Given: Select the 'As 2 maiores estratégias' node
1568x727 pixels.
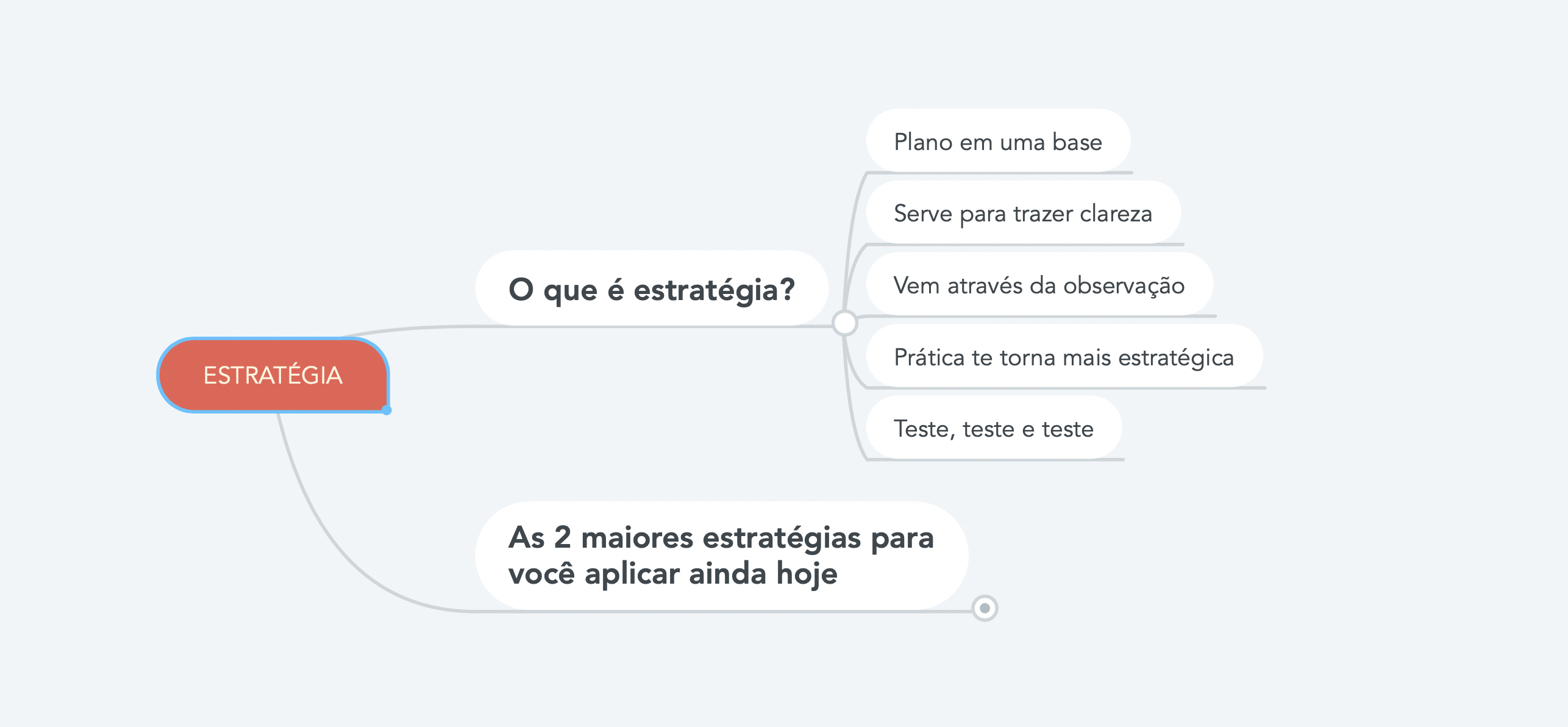Looking at the screenshot, I should coord(721,555).
